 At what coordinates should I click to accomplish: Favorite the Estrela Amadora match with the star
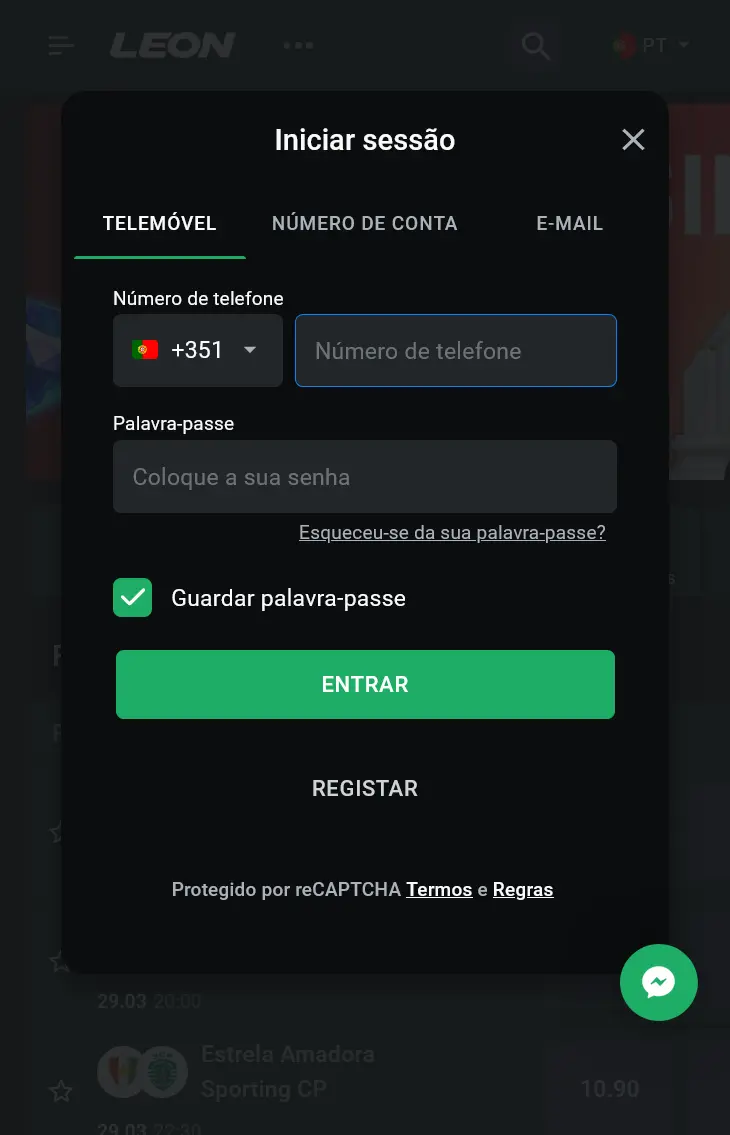pyautogui.click(x=60, y=1091)
